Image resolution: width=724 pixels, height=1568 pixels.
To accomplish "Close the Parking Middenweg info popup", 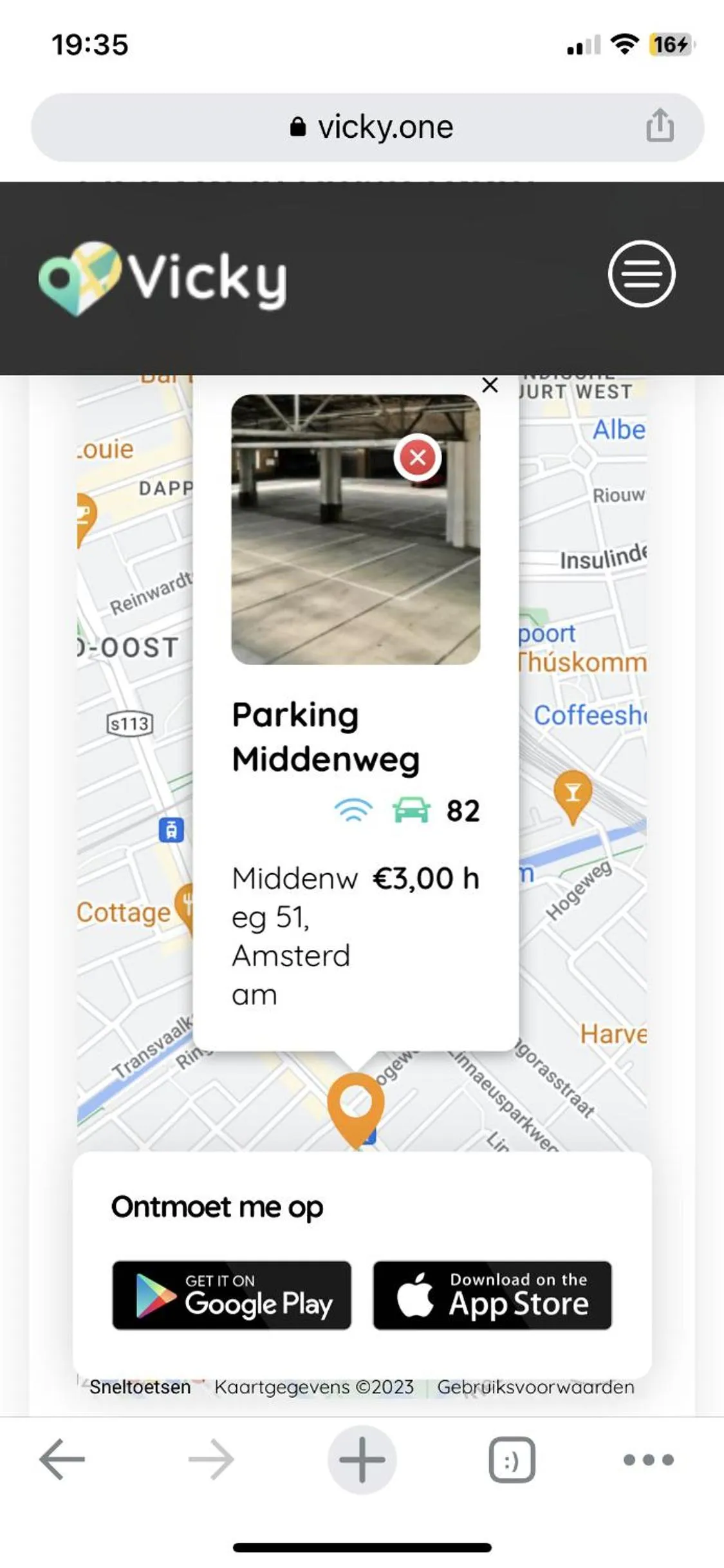I will [490, 385].
